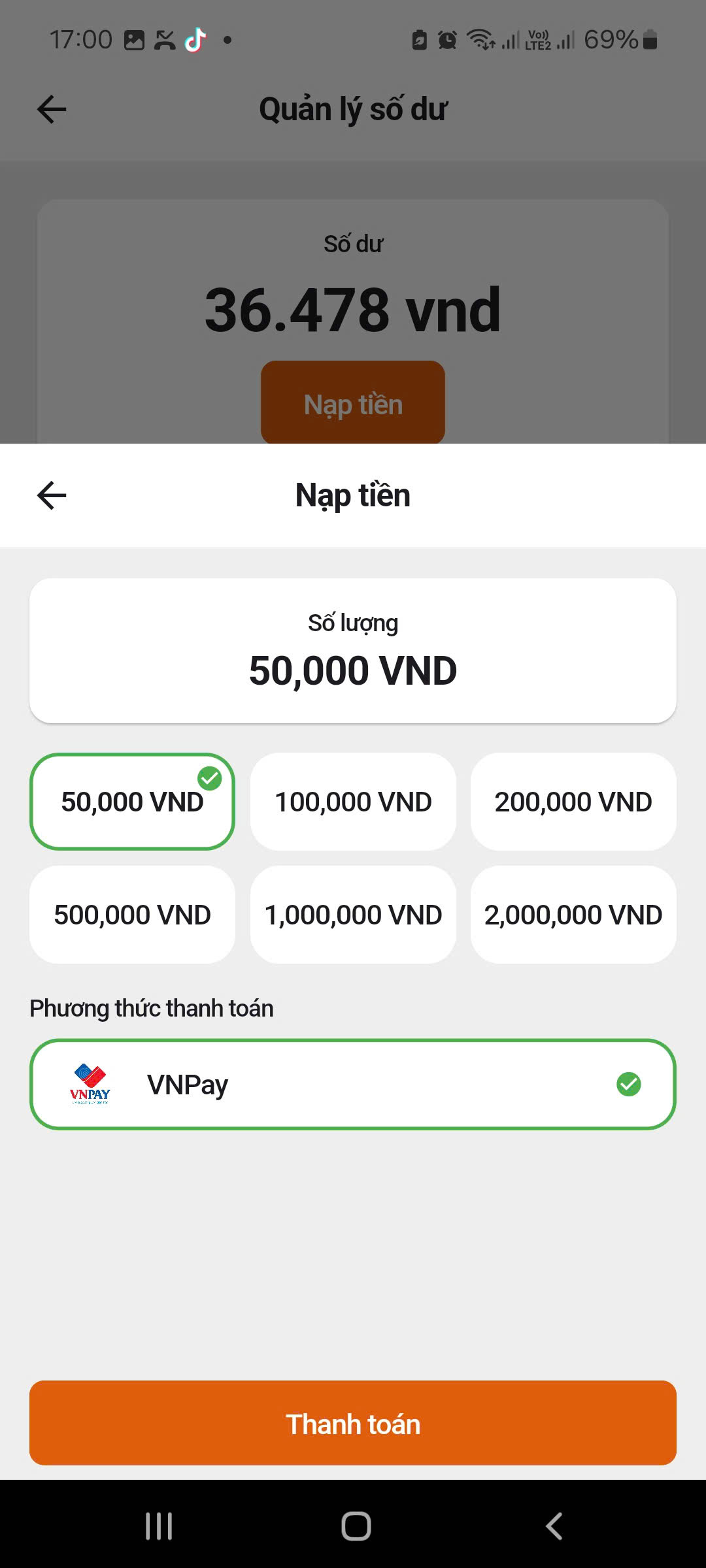Select the 50,000 VND amount
The width and height of the screenshot is (706, 1568).
132,802
